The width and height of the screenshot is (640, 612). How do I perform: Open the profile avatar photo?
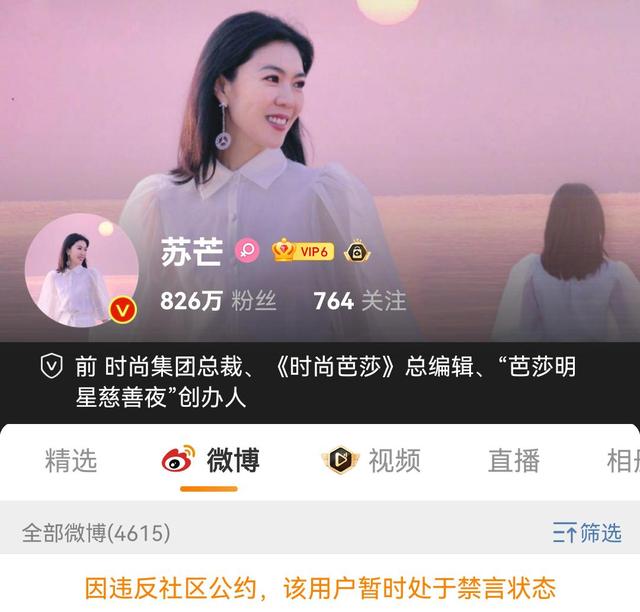click(82, 270)
